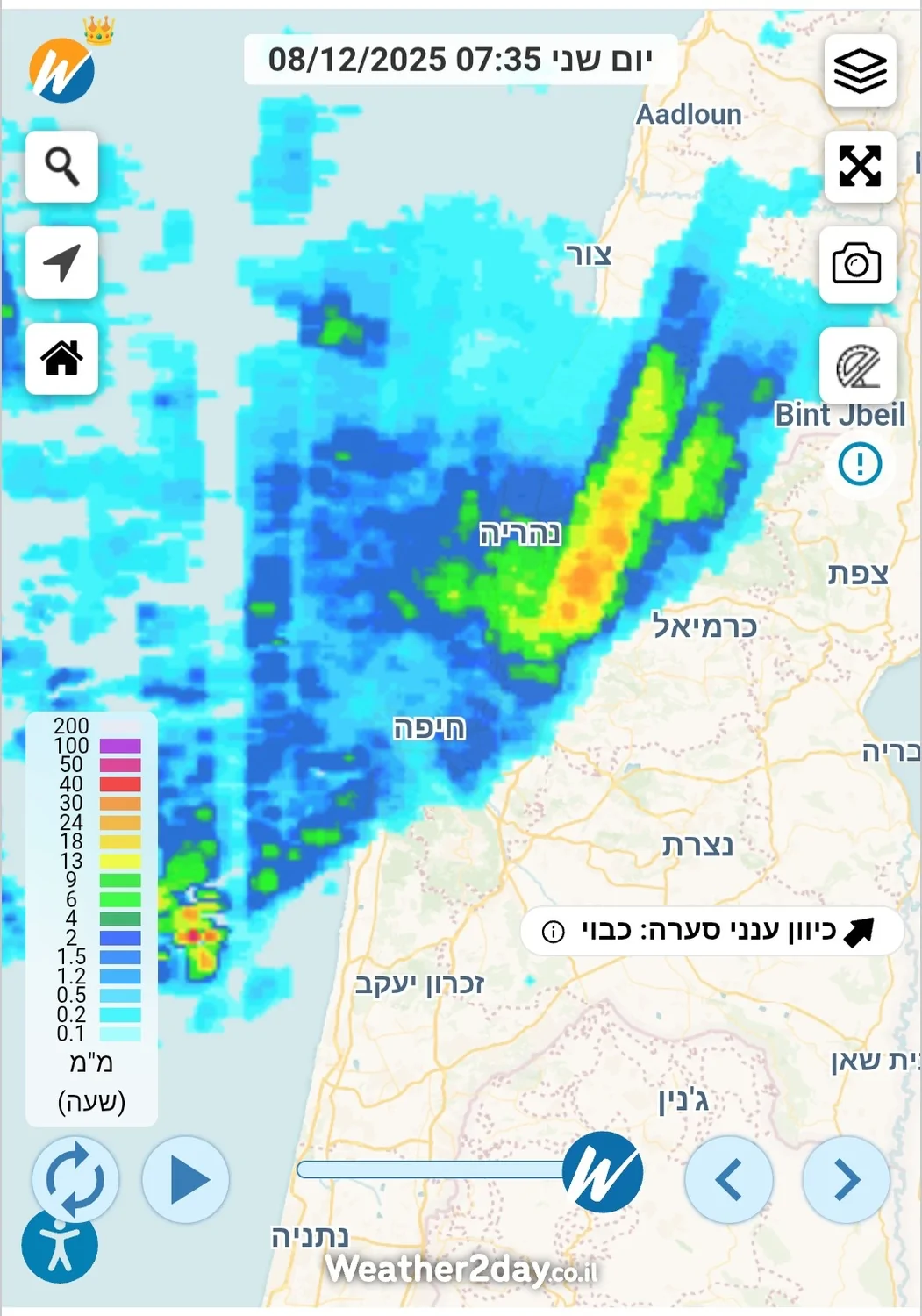Open the Weather2day crowned logo menu
Screen dimensions: 922x1316
click(x=63, y=68)
